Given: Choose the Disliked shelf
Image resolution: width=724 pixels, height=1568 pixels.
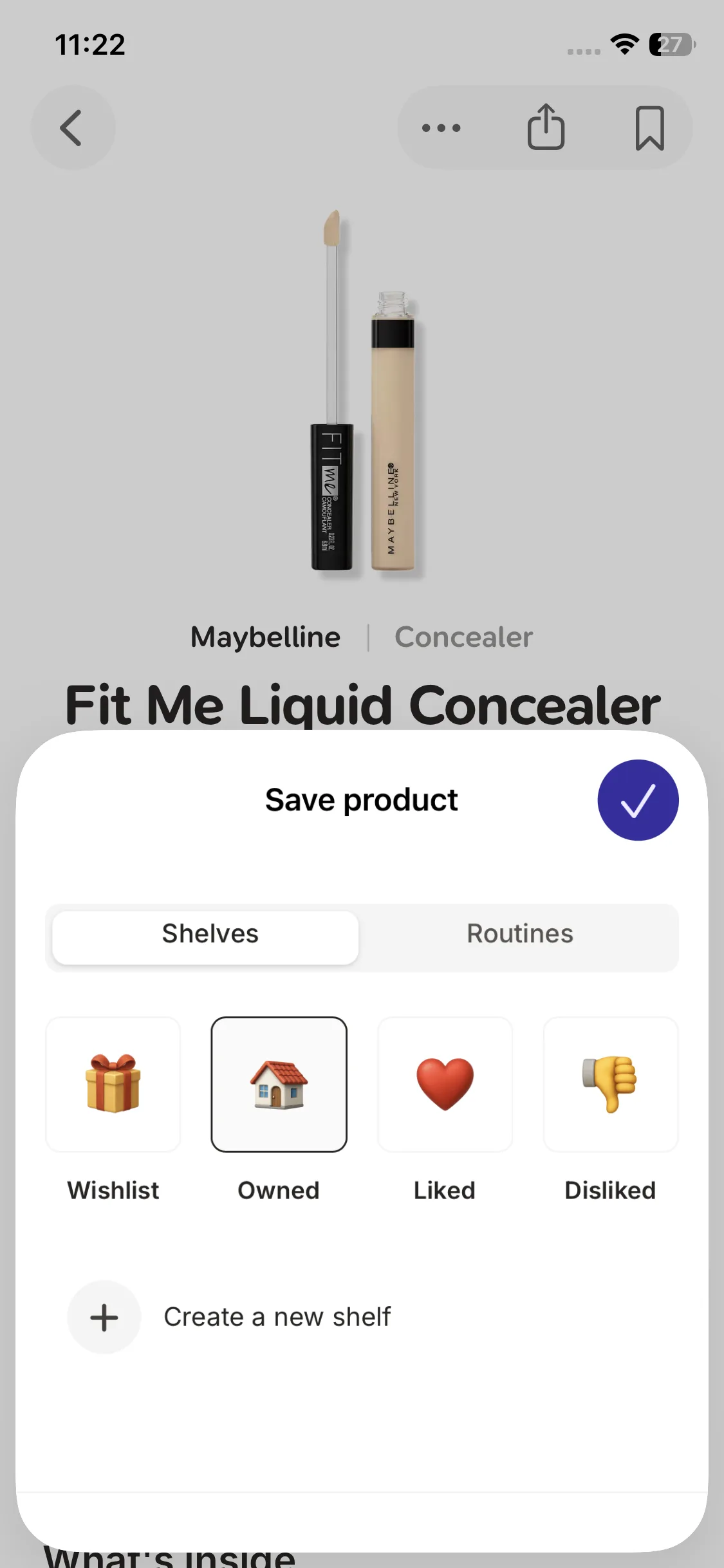Looking at the screenshot, I should click(610, 1085).
